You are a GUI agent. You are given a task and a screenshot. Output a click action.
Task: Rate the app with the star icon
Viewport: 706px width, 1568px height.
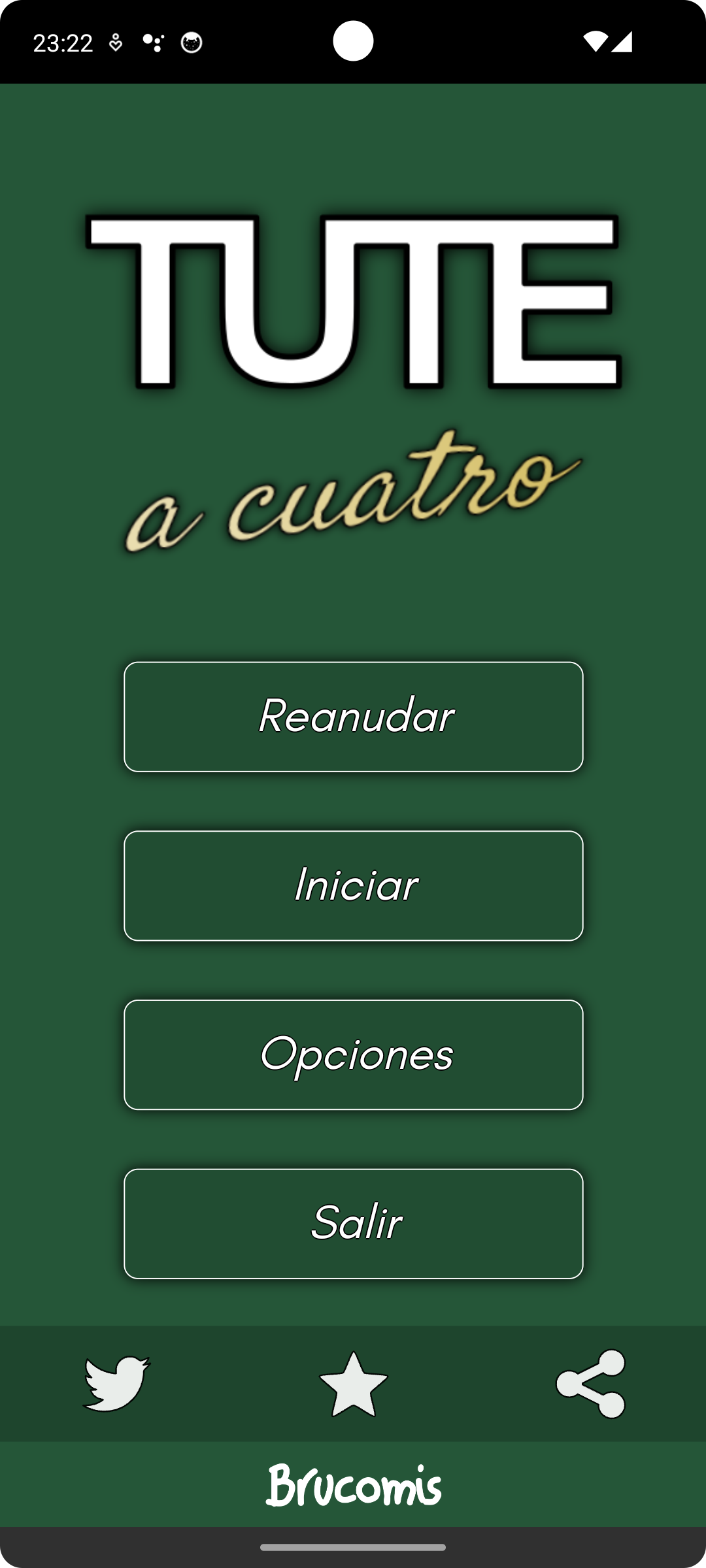[354, 1384]
